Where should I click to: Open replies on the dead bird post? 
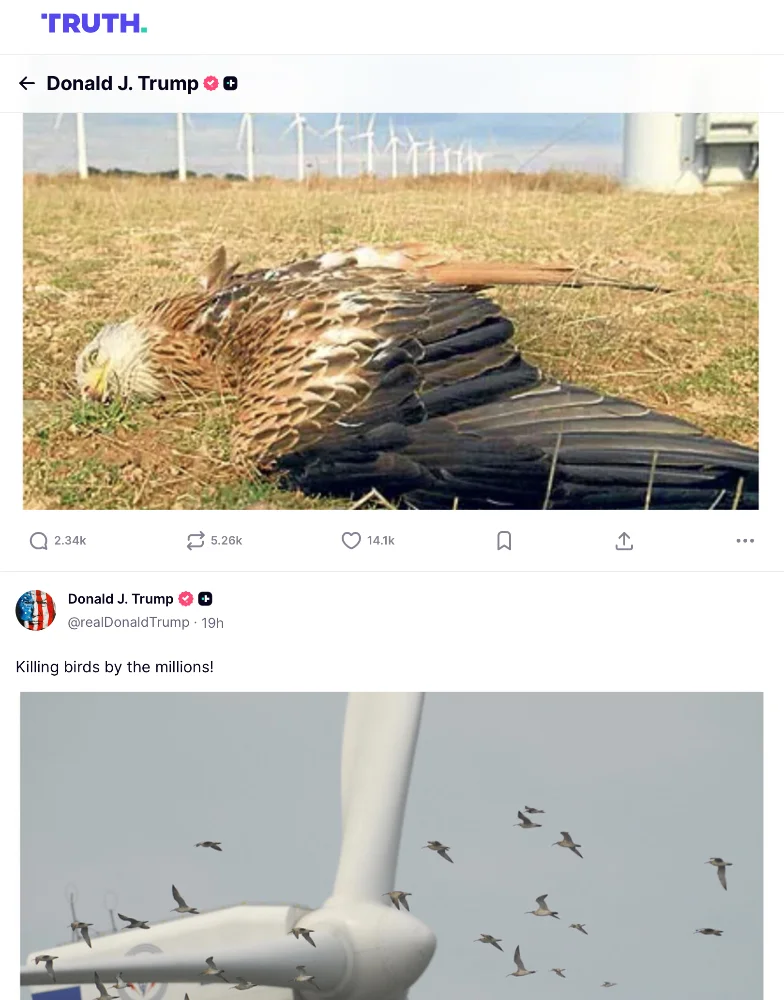[39, 541]
